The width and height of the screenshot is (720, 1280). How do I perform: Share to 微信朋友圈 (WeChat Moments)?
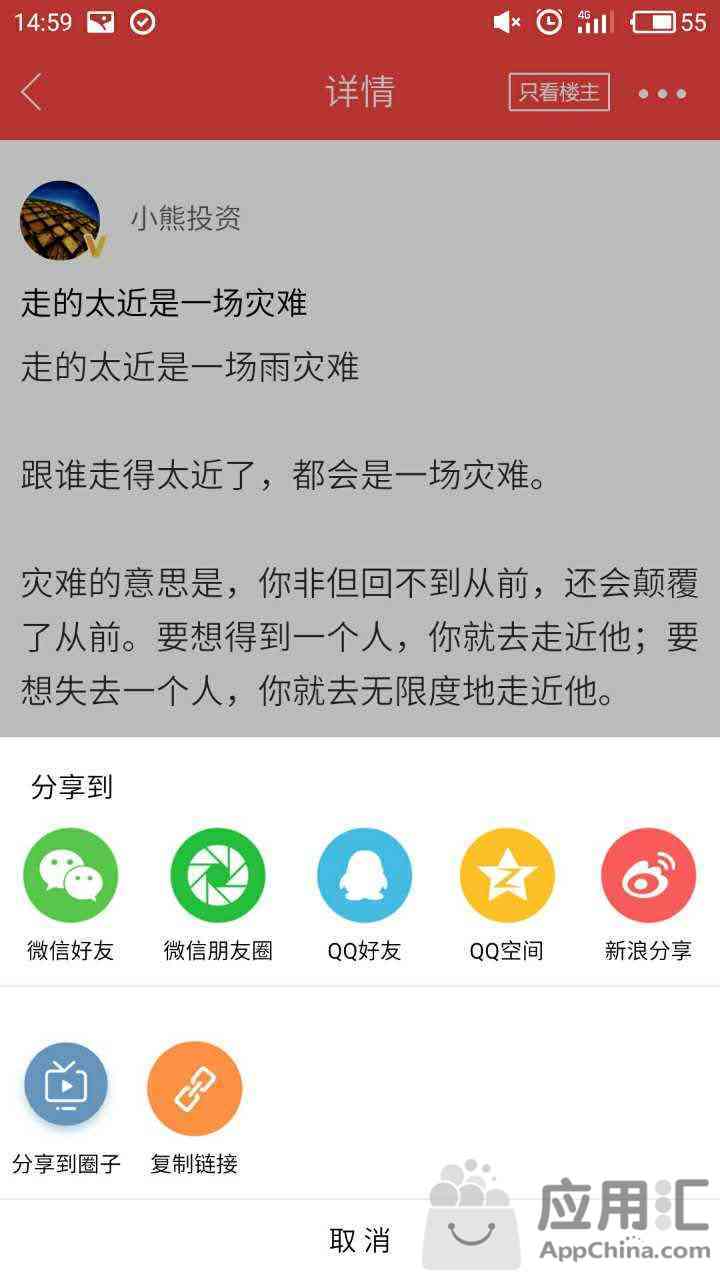coord(218,875)
